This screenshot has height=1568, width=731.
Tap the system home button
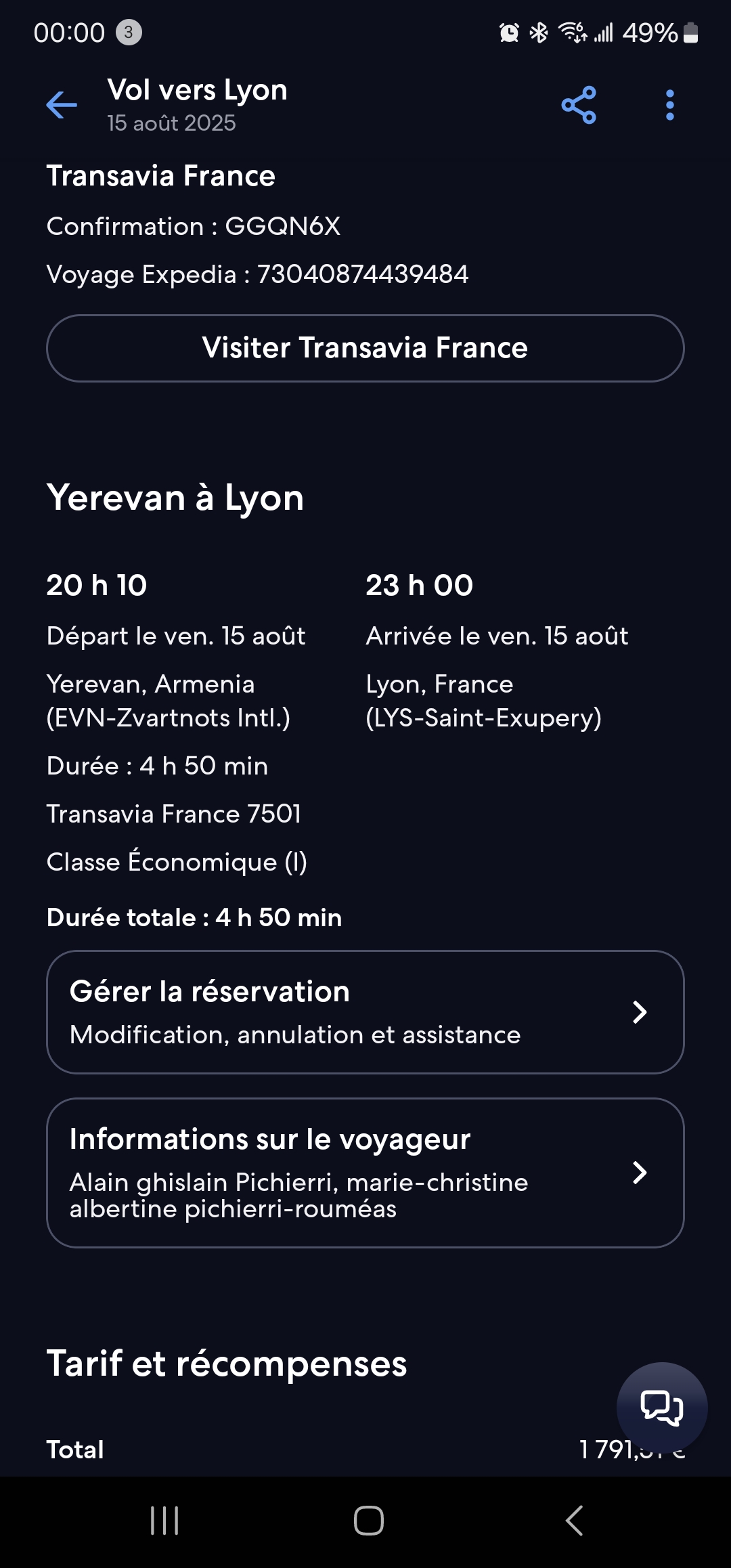coord(369,1521)
